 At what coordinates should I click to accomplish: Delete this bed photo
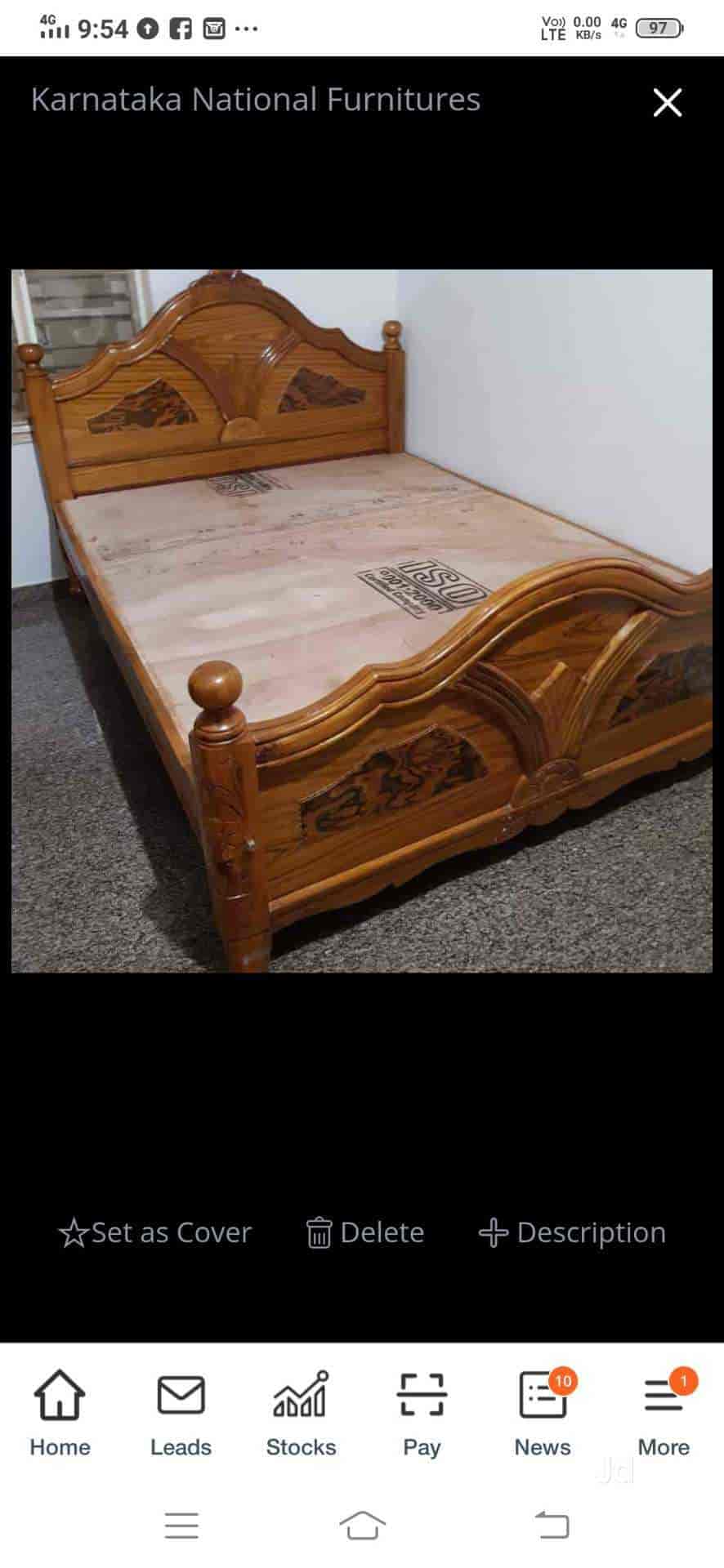click(x=365, y=1232)
